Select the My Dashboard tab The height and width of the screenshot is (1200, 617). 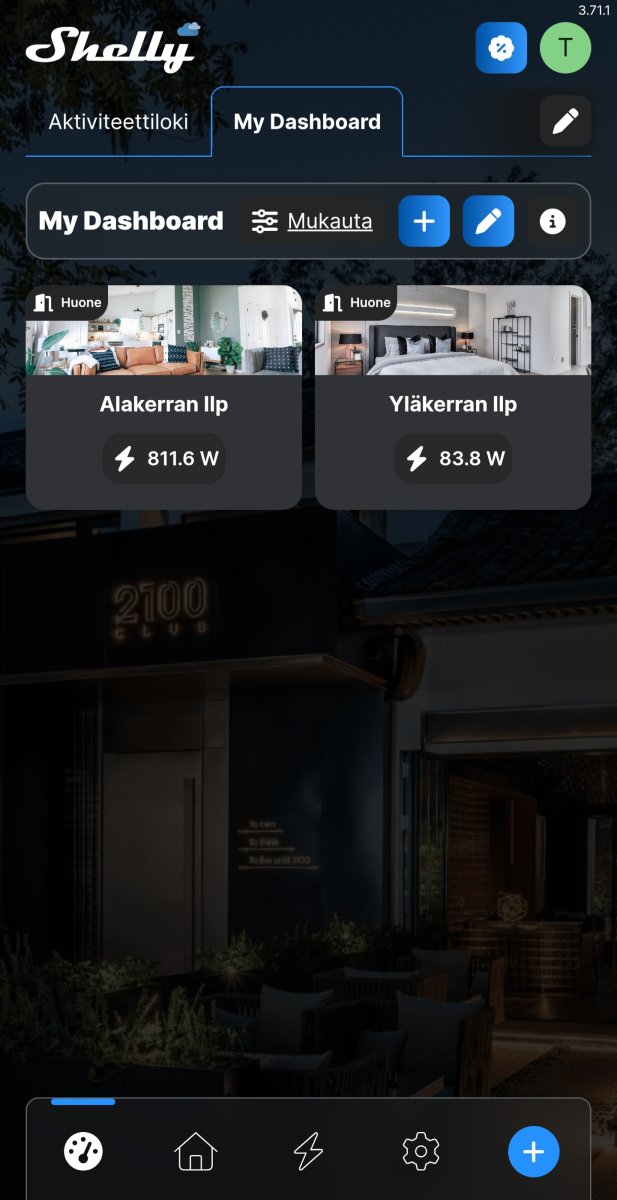(x=307, y=122)
